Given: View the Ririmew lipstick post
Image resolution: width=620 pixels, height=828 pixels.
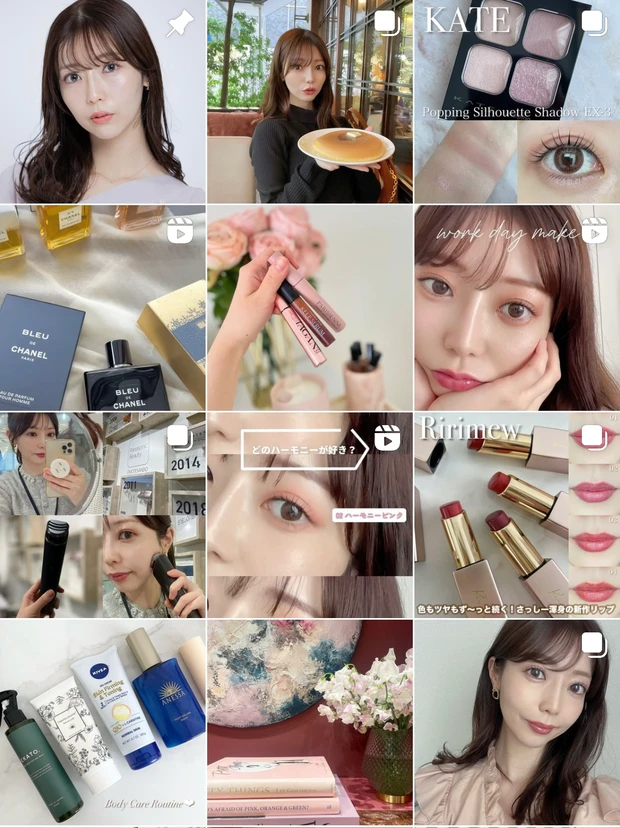Looking at the screenshot, I should tap(517, 515).
